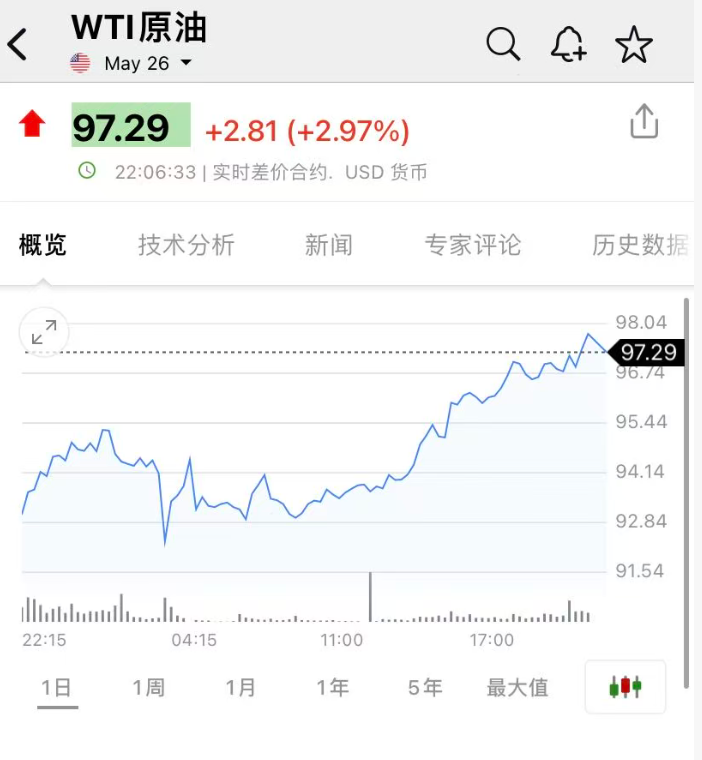Open the 新闻 tab

[x=329, y=245]
